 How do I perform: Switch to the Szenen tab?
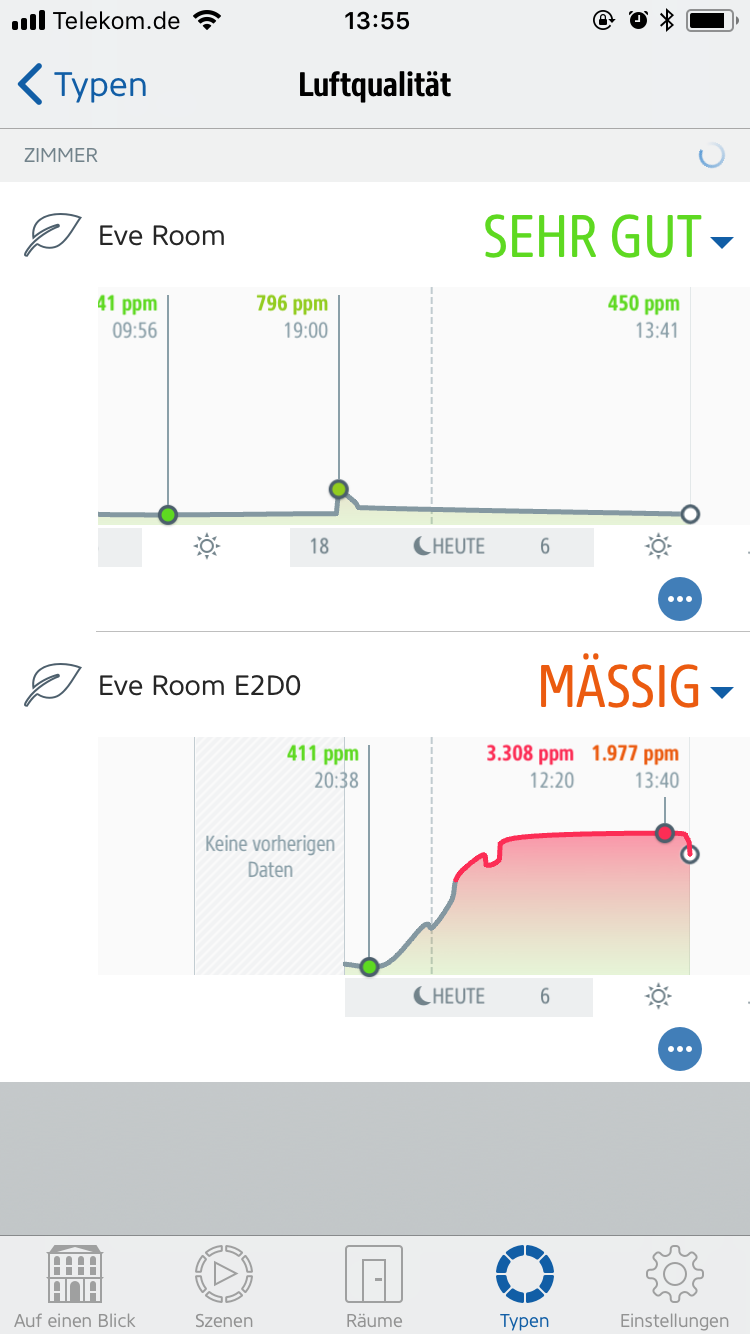tap(224, 1286)
